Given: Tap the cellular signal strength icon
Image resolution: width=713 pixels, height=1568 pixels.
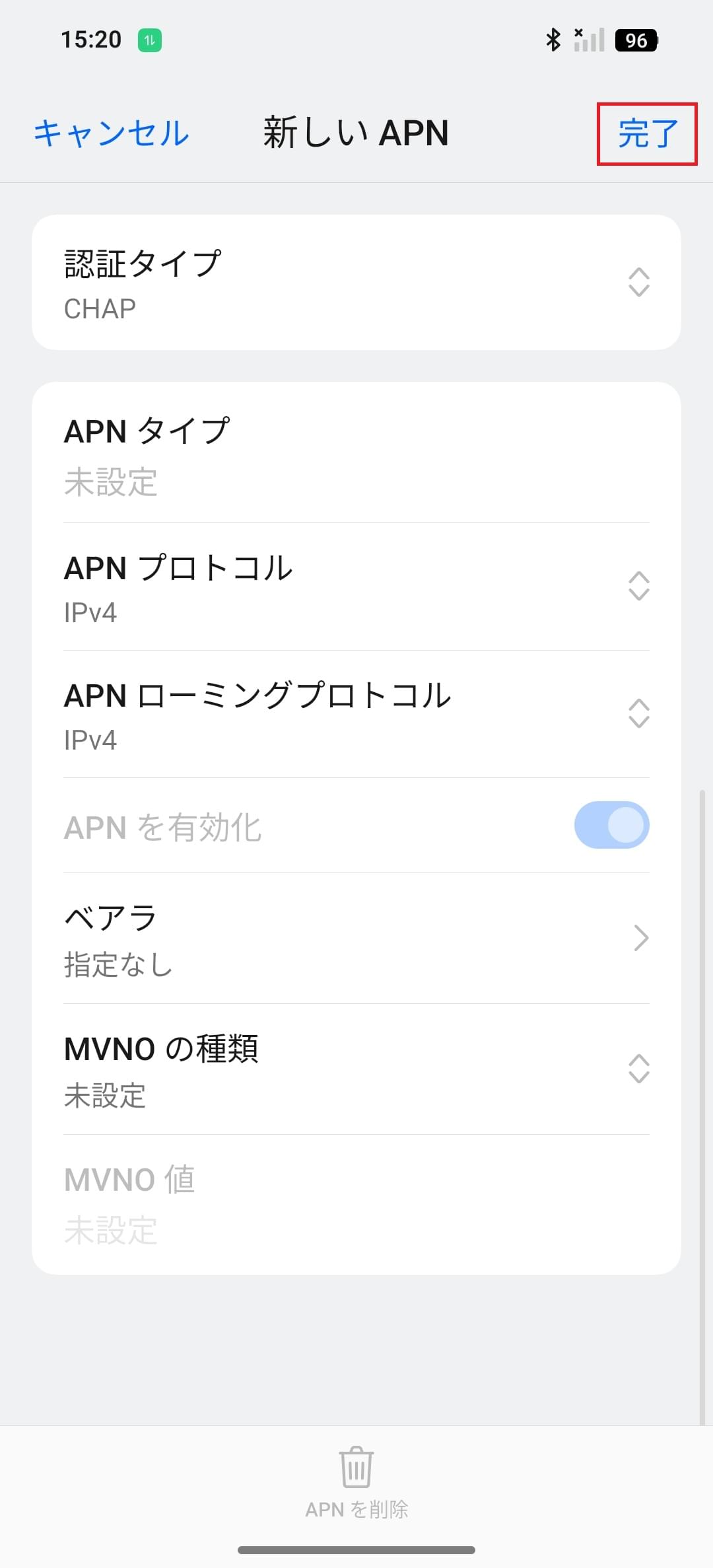Looking at the screenshot, I should [x=590, y=40].
